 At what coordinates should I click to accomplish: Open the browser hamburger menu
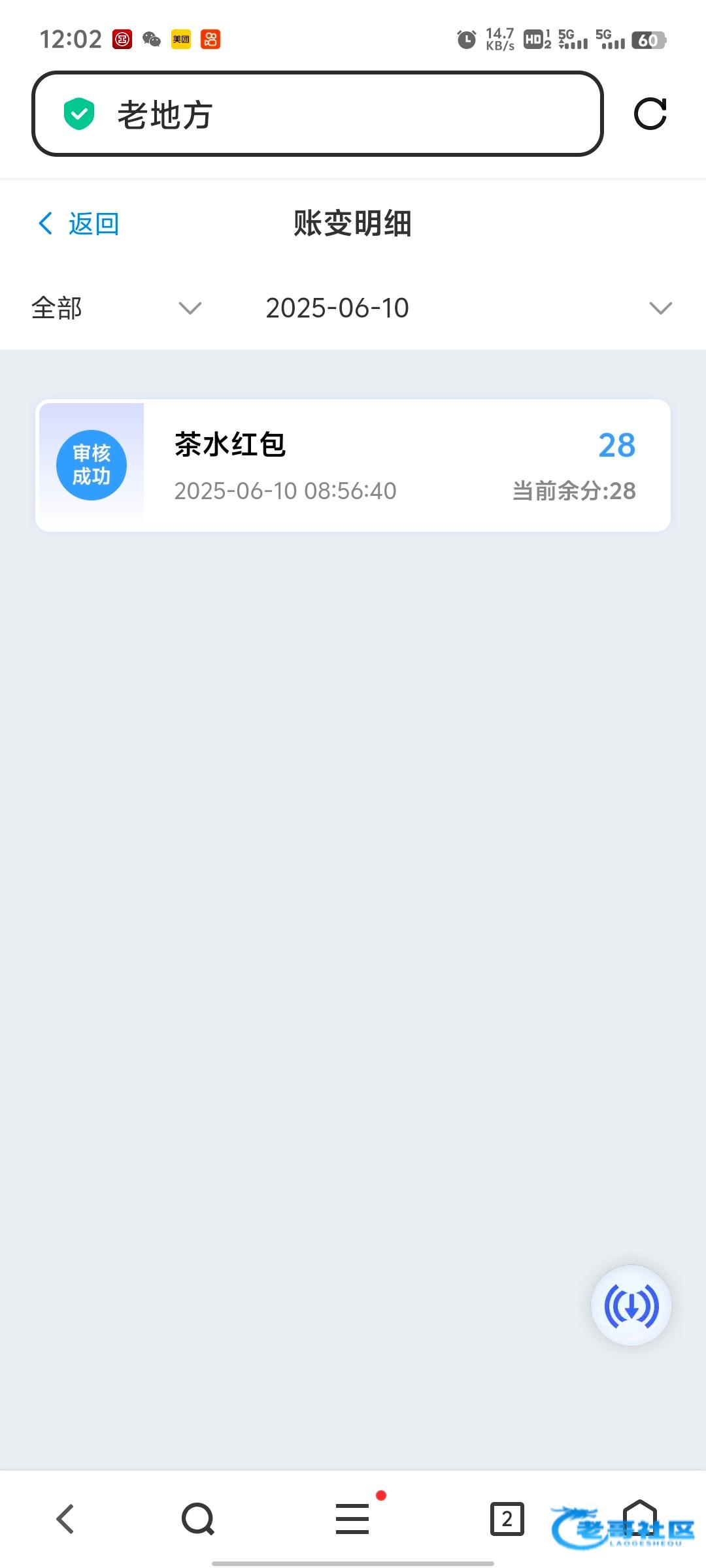[x=353, y=1518]
